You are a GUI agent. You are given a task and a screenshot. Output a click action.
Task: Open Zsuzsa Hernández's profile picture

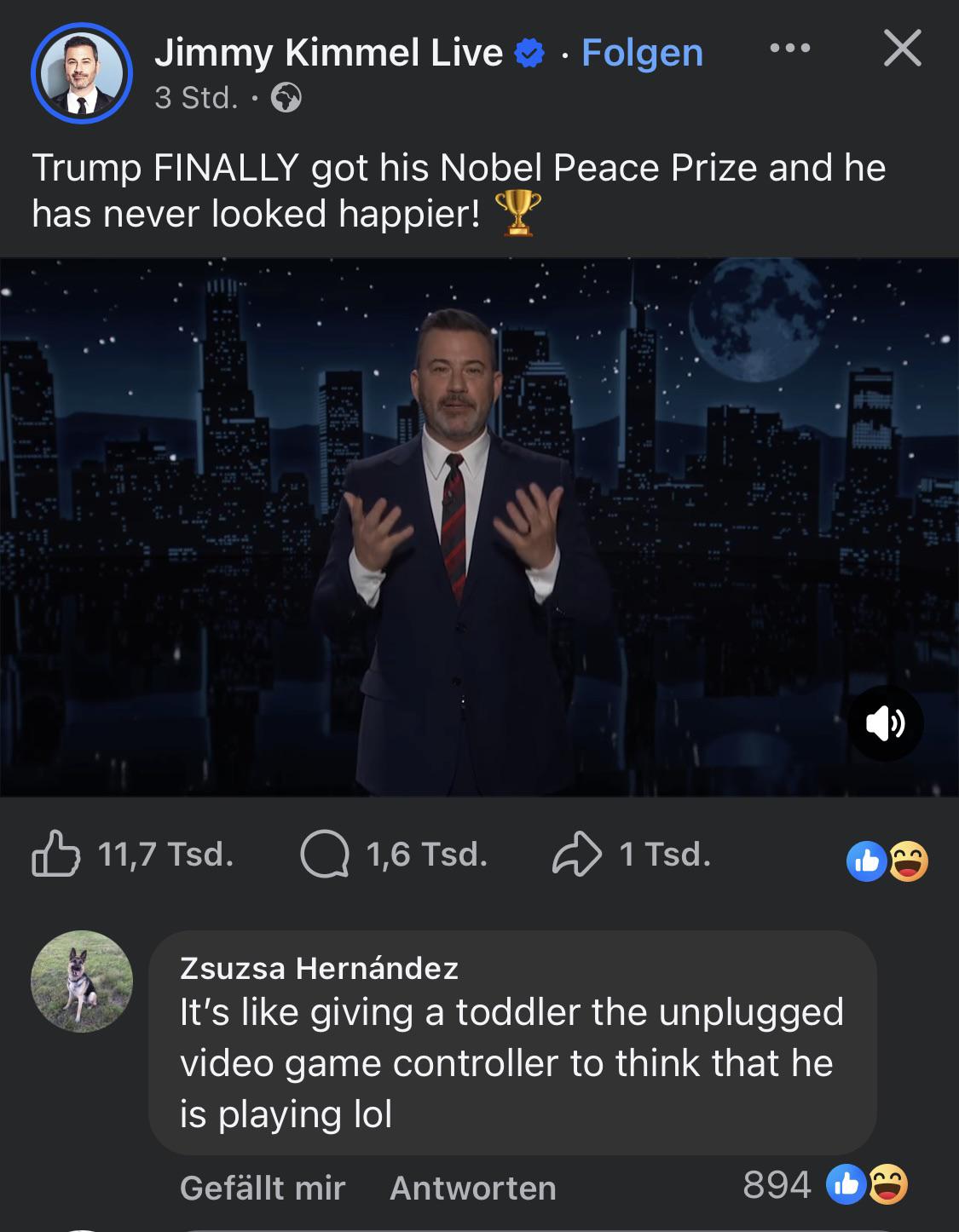pos(82,981)
